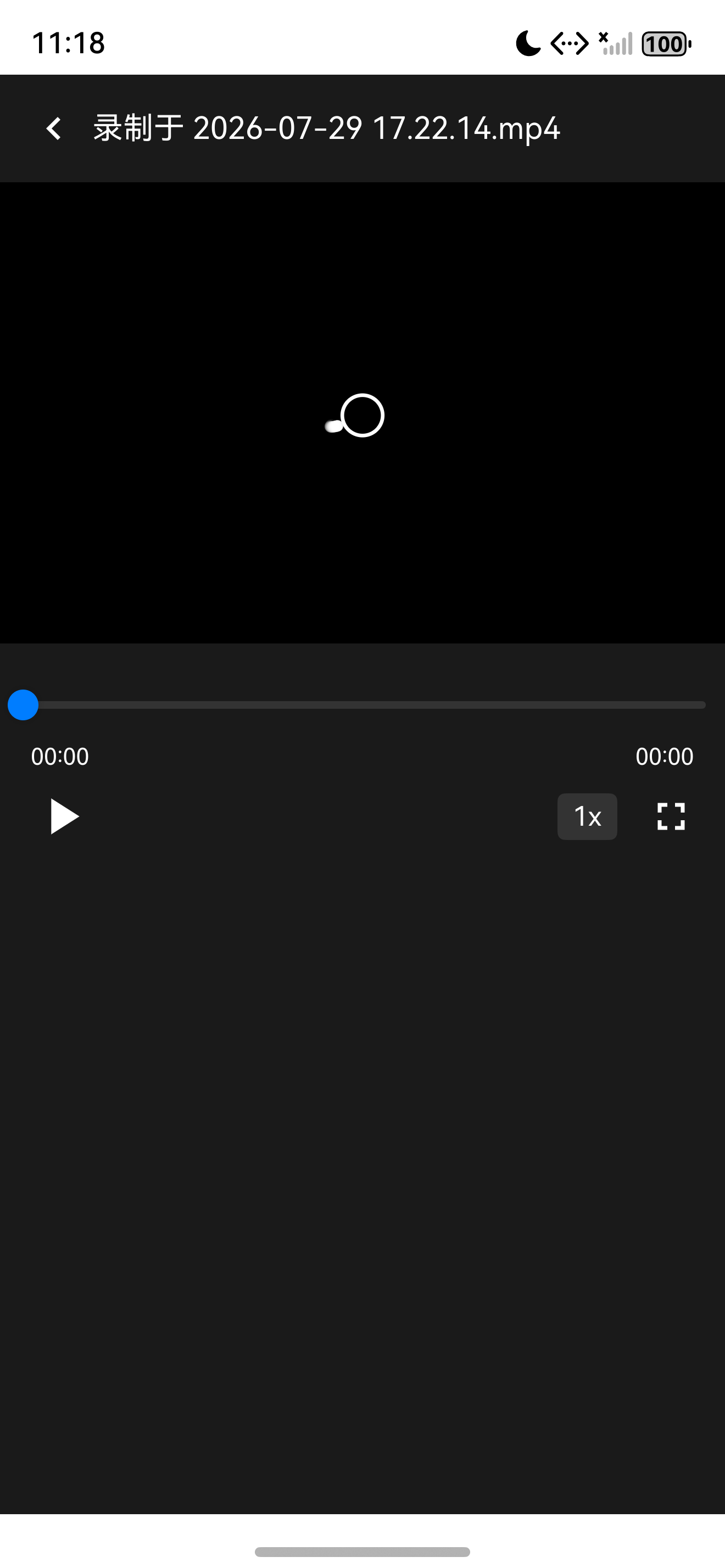Tap the blue seek bar handle
Image resolution: width=725 pixels, height=1568 pixels.
tap(23, 705)
